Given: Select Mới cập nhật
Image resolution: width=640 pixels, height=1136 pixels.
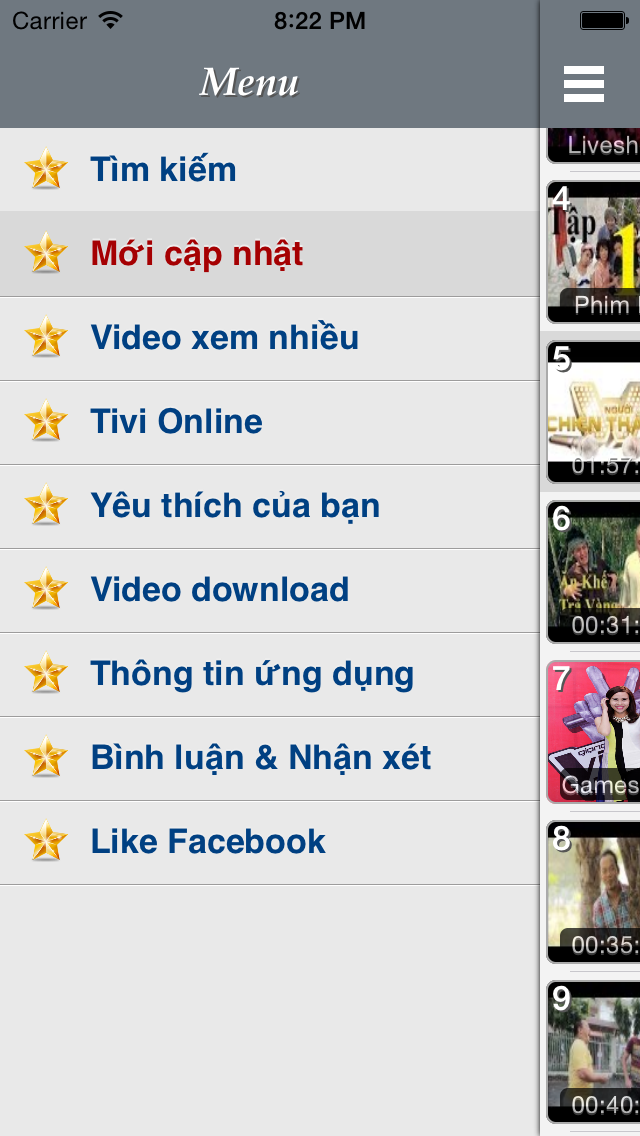Looking at the screenshot, I should point(270,254).
